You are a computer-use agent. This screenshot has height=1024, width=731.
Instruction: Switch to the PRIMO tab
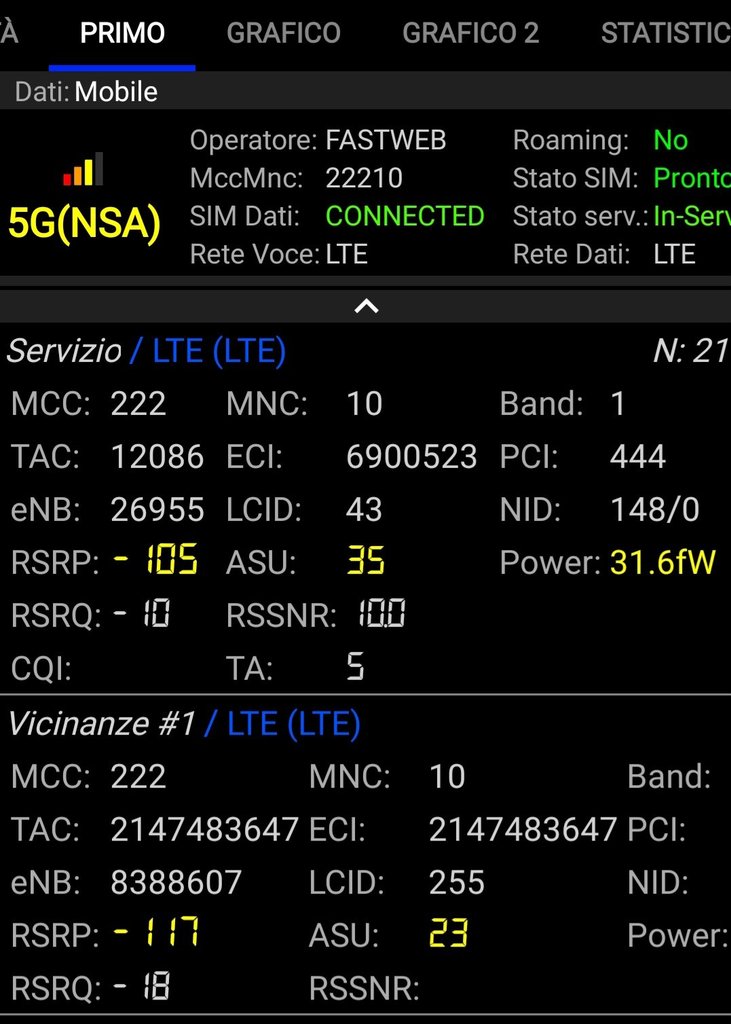point(122,33)
